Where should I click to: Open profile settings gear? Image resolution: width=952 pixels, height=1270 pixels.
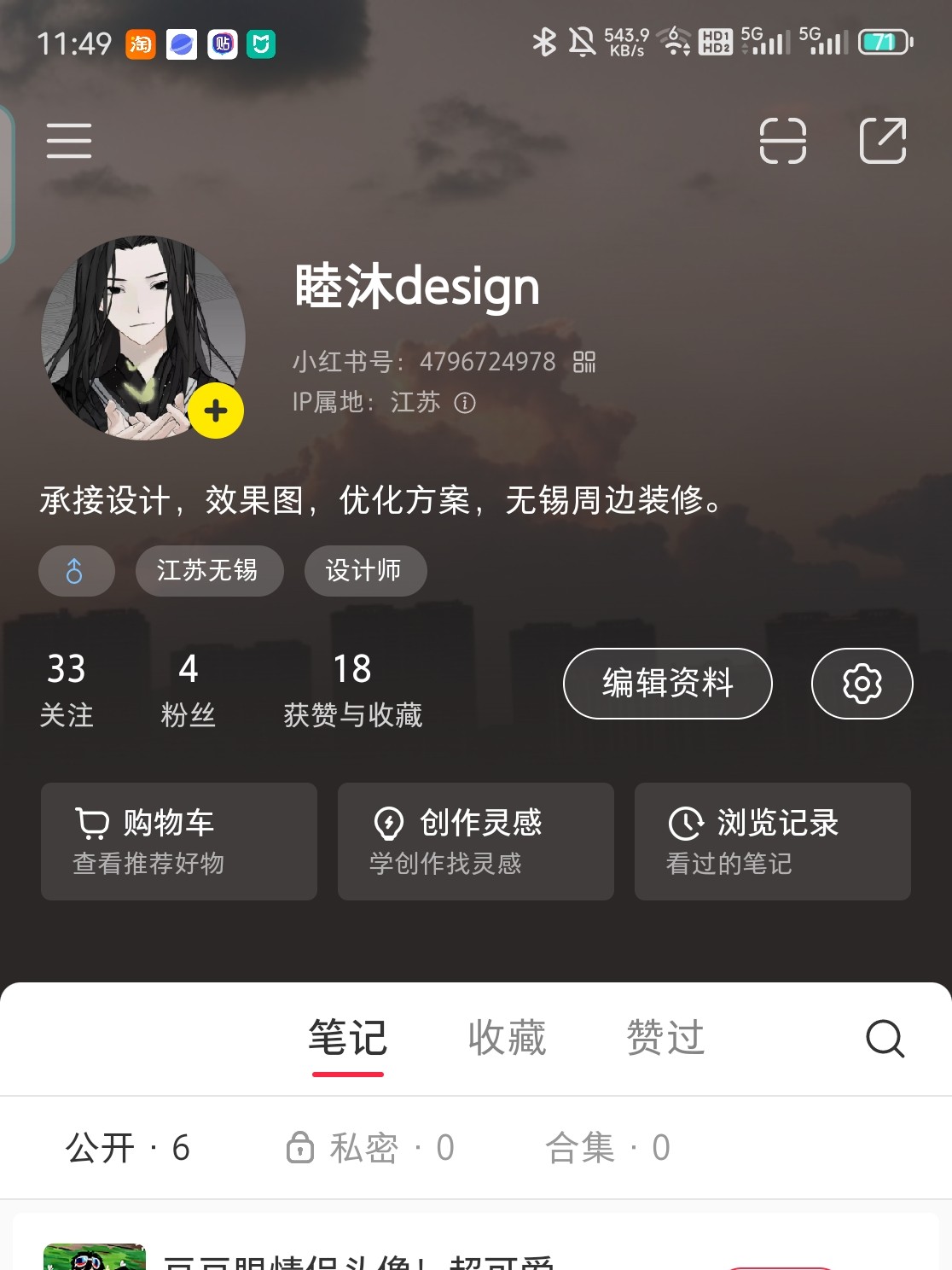tap(862, 683)
